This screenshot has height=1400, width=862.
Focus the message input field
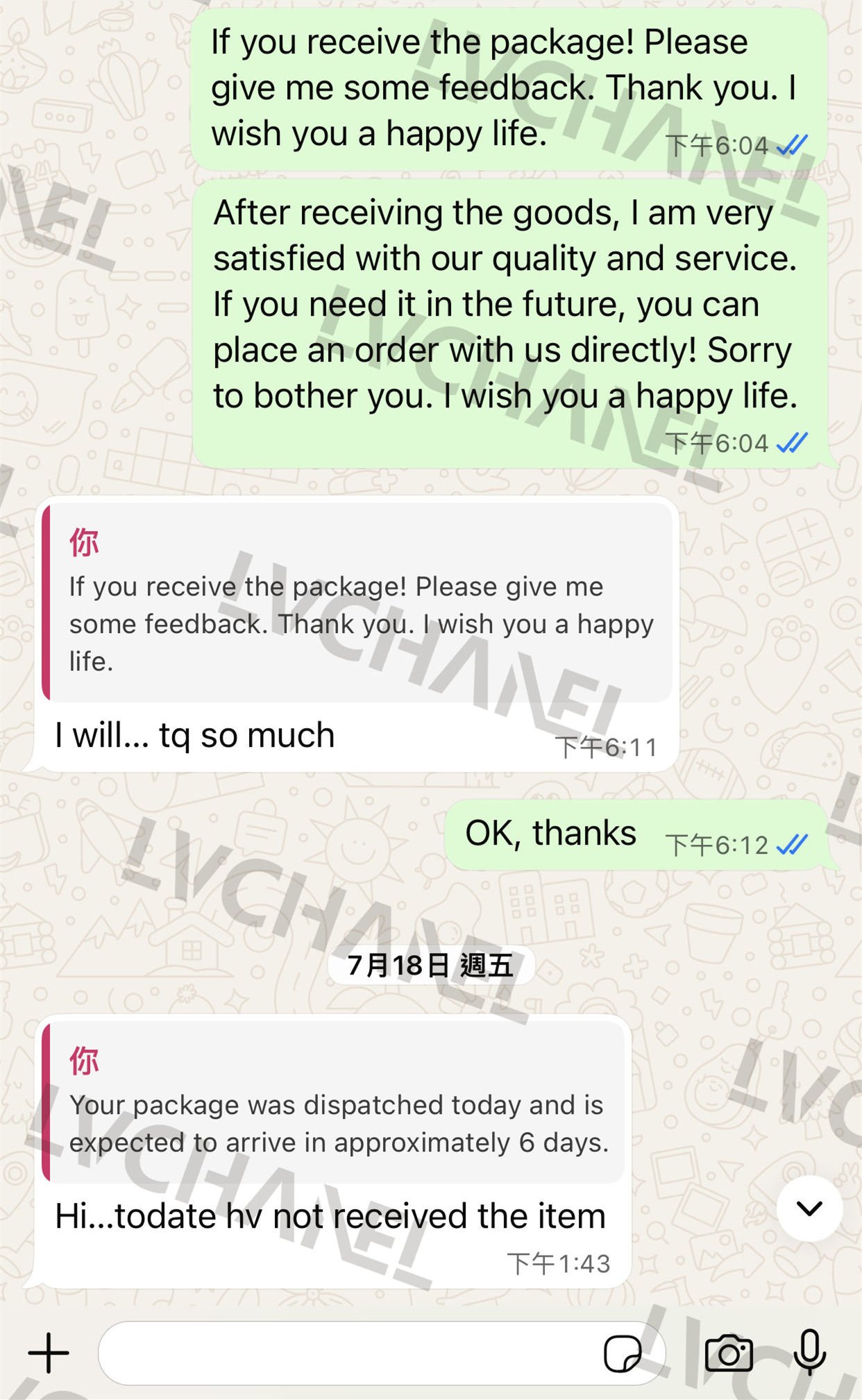point(347,1352)
